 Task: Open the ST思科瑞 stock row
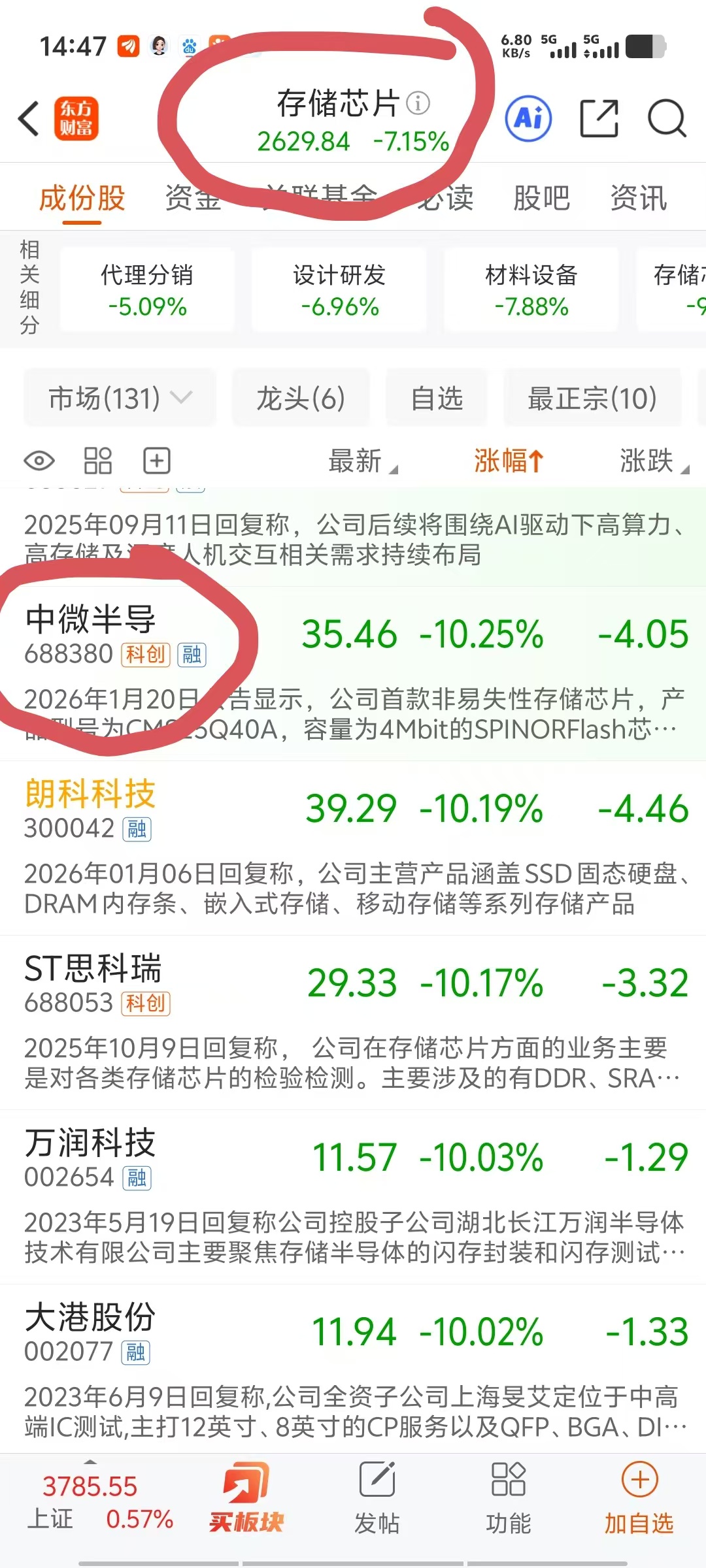353,1022
